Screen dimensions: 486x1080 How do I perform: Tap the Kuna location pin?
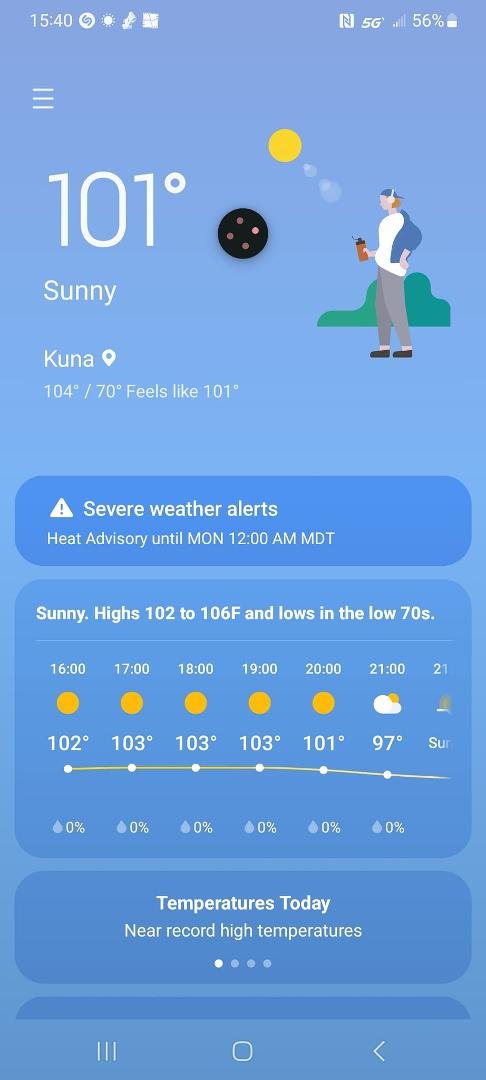109,358
